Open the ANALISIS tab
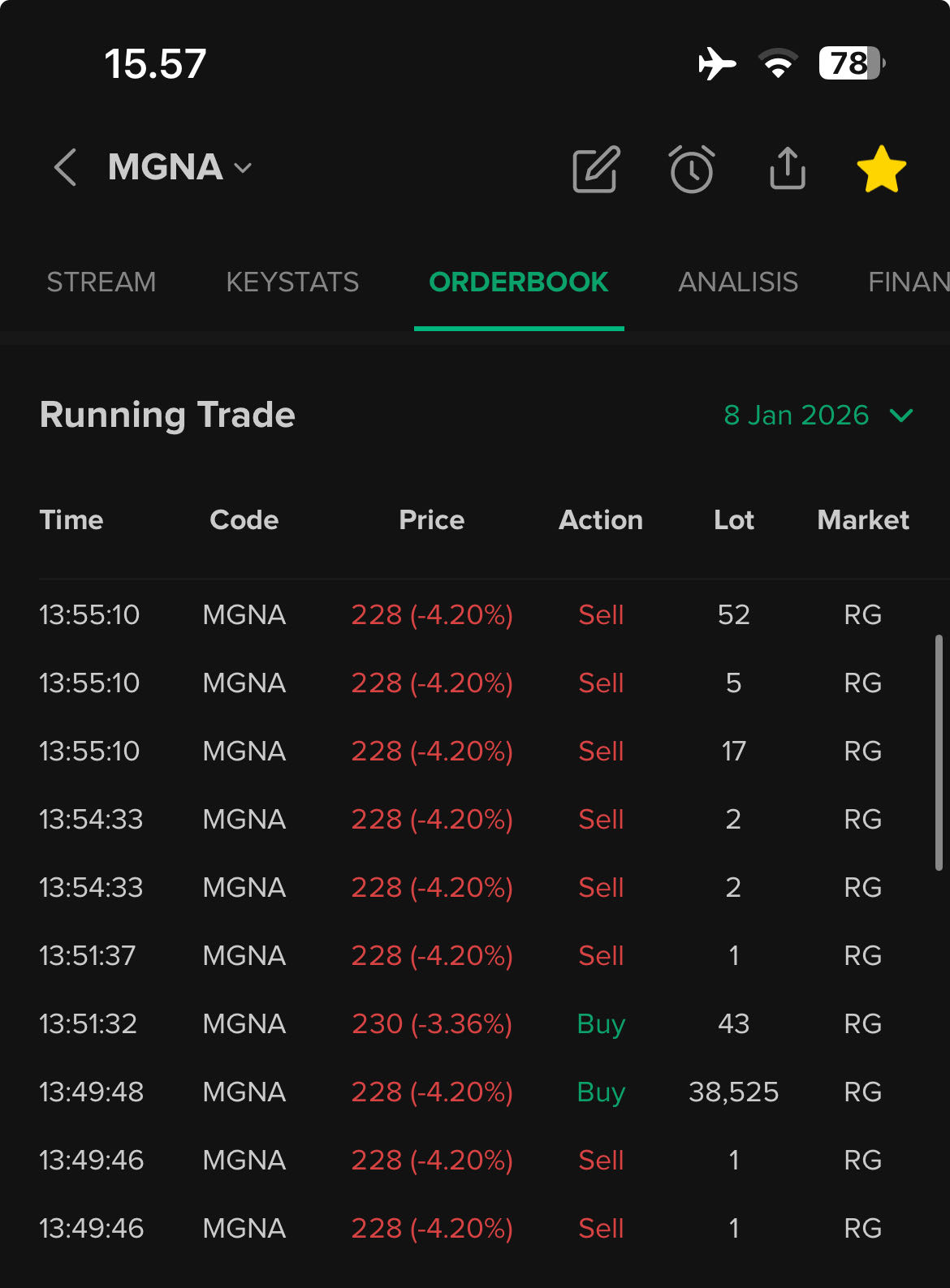 pos(738,282)
